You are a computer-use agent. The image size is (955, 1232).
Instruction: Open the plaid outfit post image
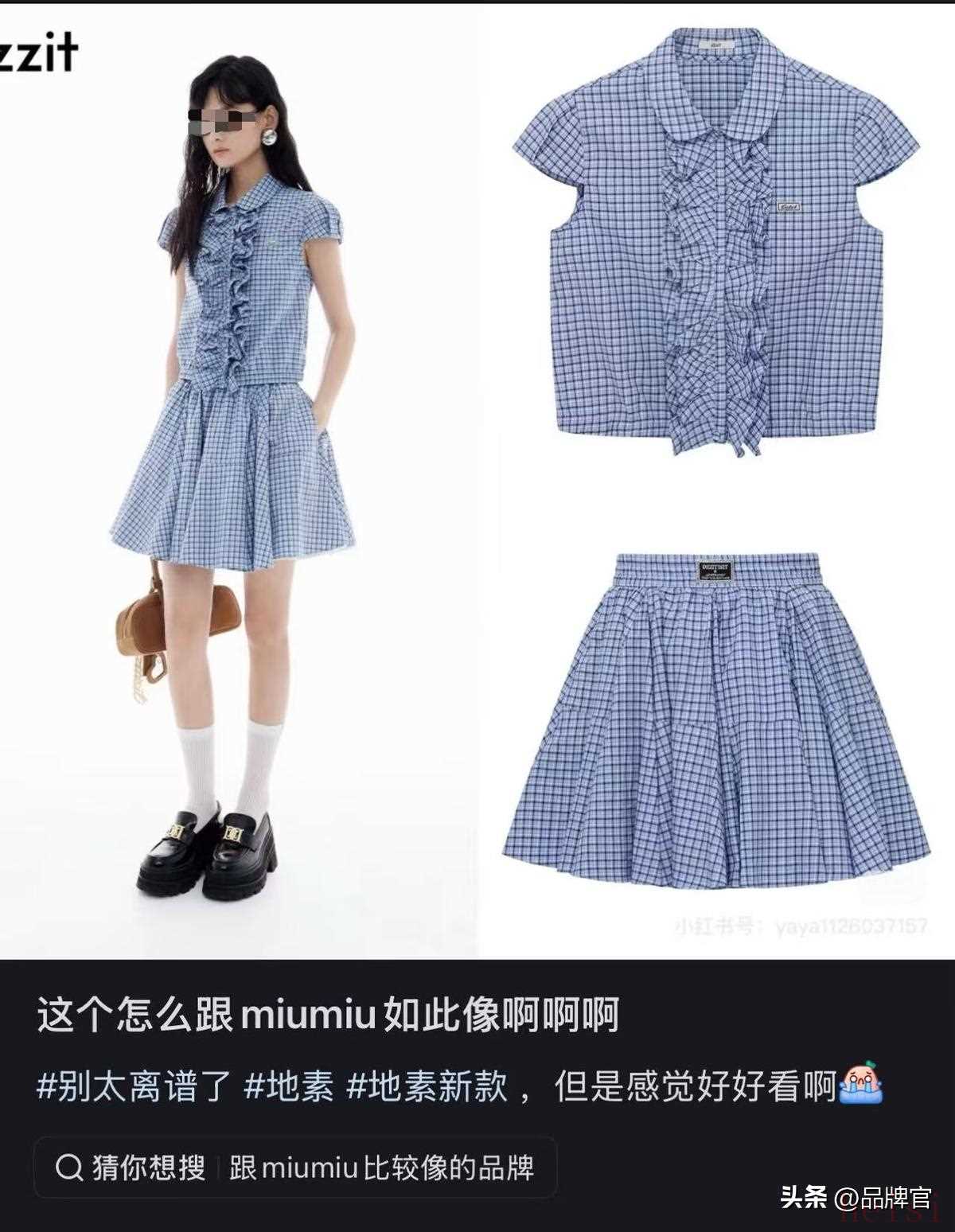pyautogui.click(x=477, y=478)
